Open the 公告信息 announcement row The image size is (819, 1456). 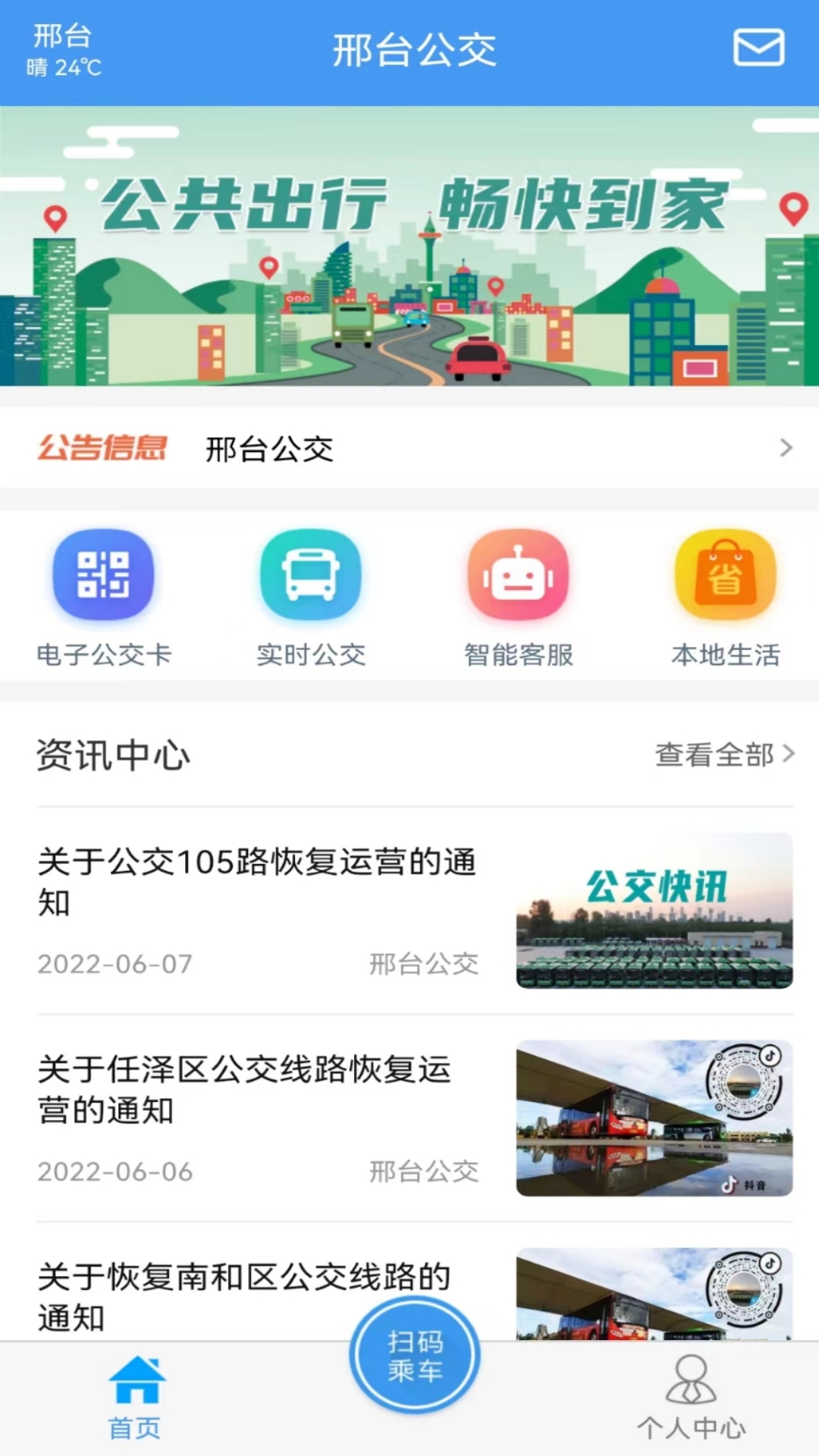click(x=409, y=449)
